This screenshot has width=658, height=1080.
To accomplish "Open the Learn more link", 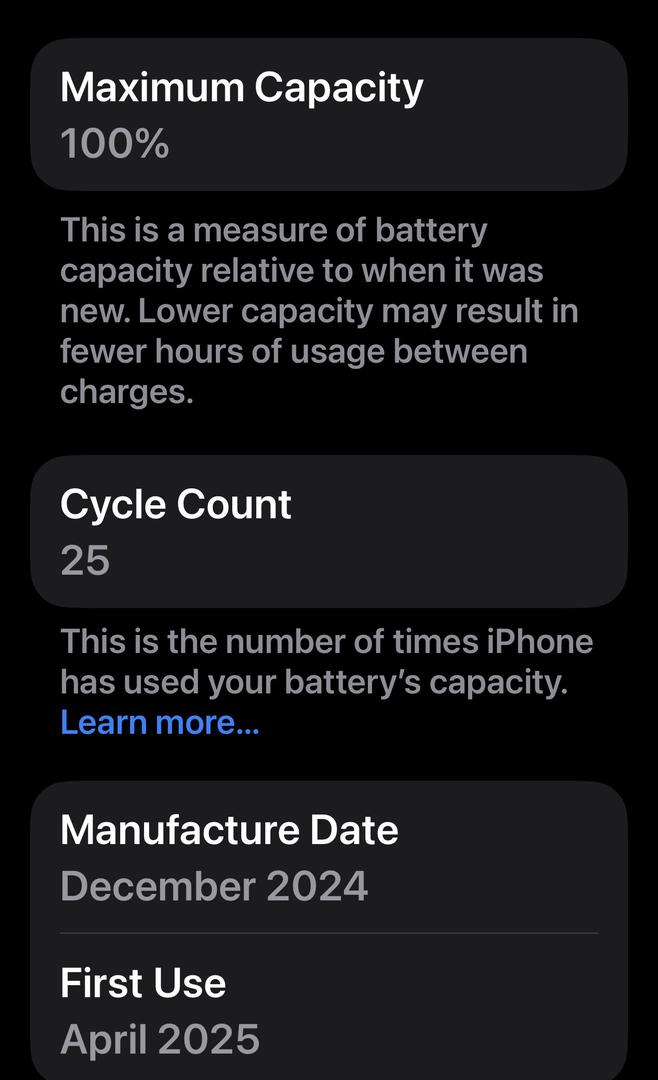I will click(160, 723).
